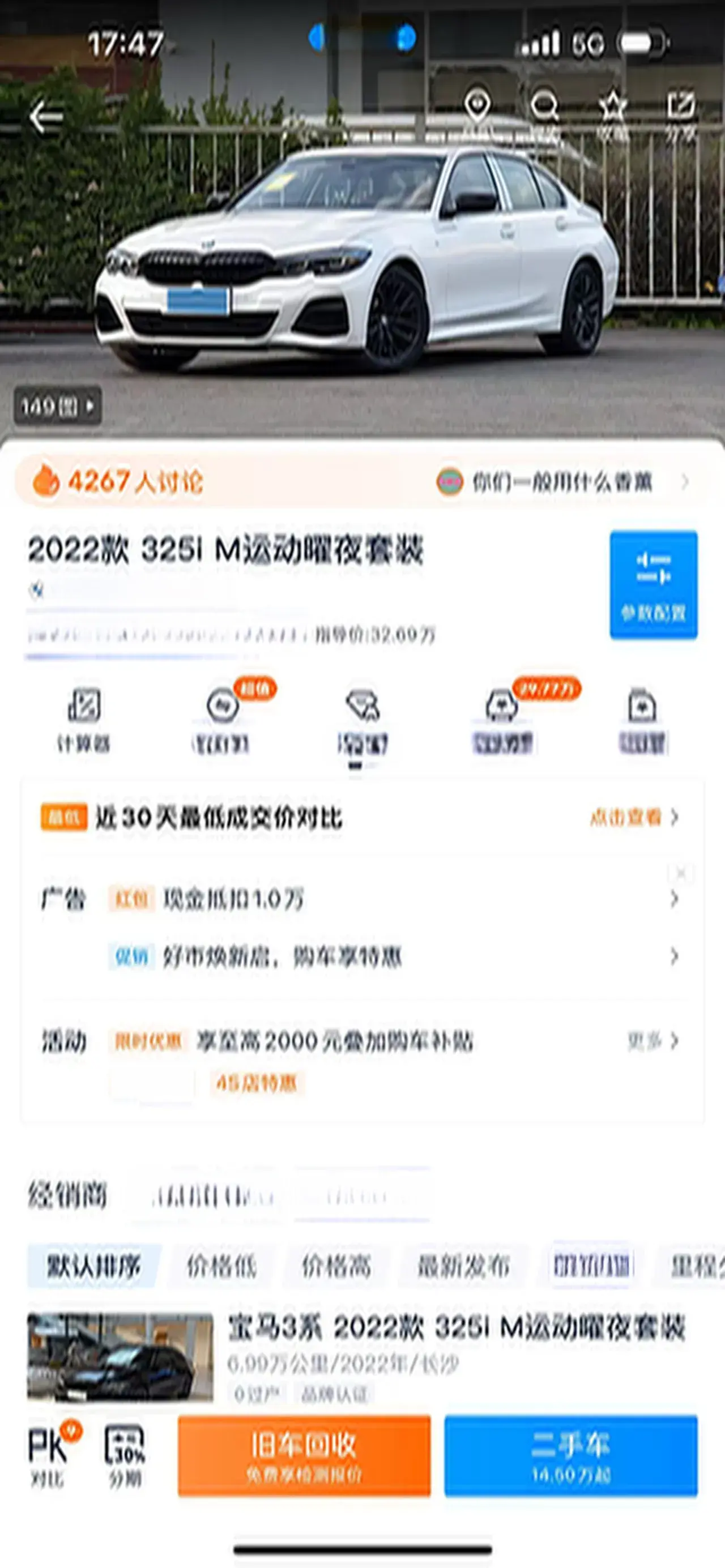Sort listings by 价格低

(x=221, y=1267)
